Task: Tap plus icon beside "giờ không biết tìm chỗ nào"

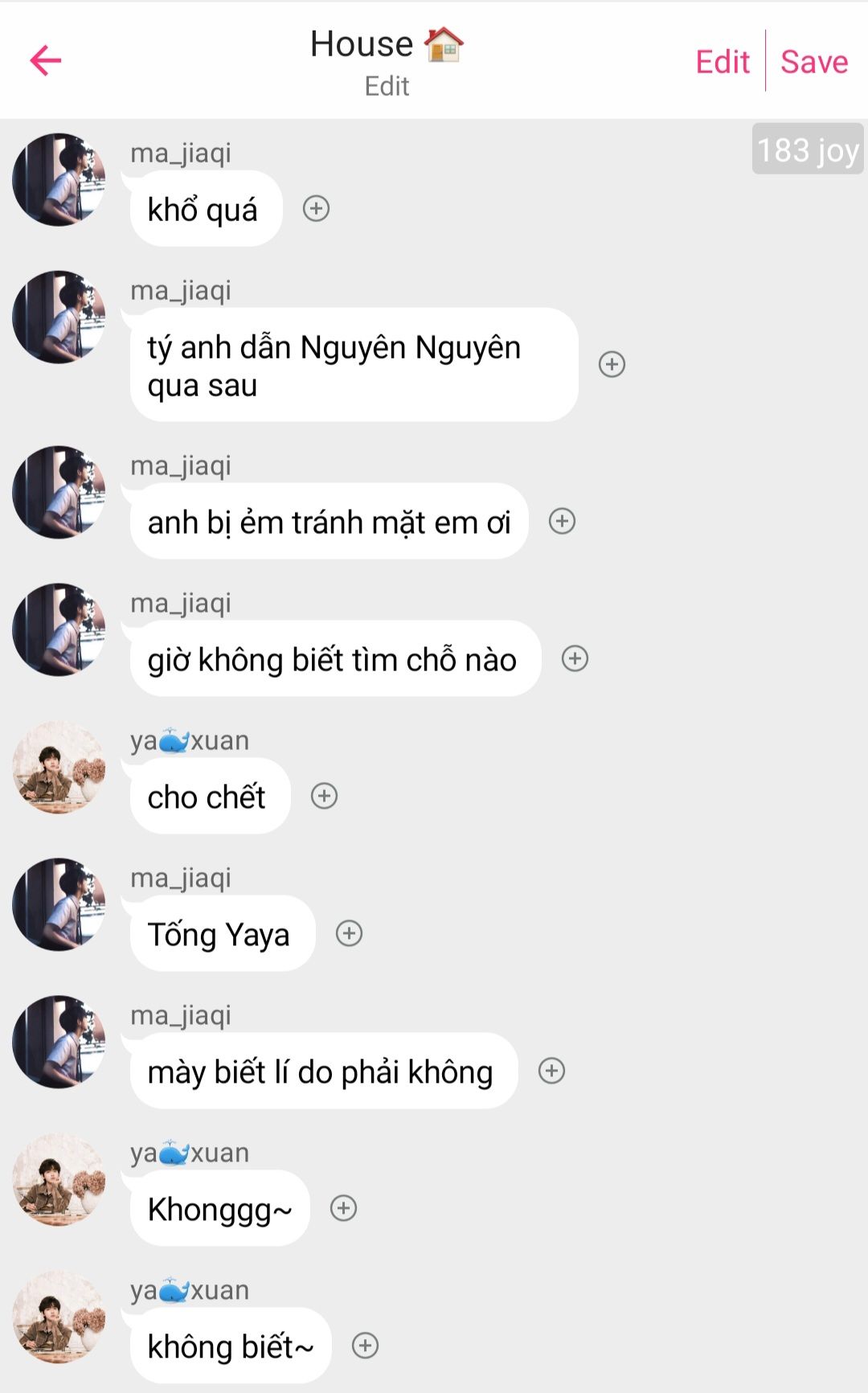Action: click(575, 658)
